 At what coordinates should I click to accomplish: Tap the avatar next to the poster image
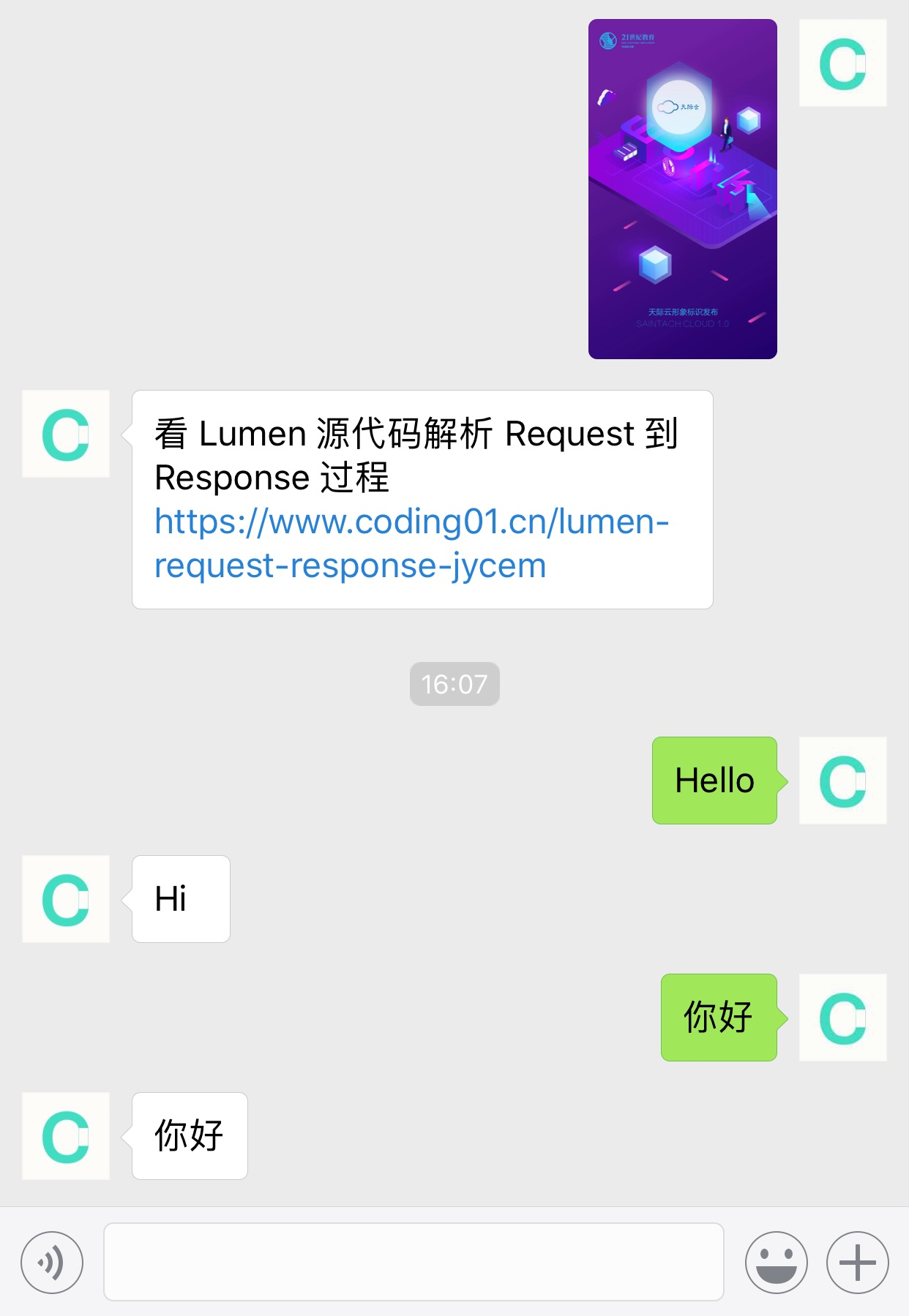(842, 64)
